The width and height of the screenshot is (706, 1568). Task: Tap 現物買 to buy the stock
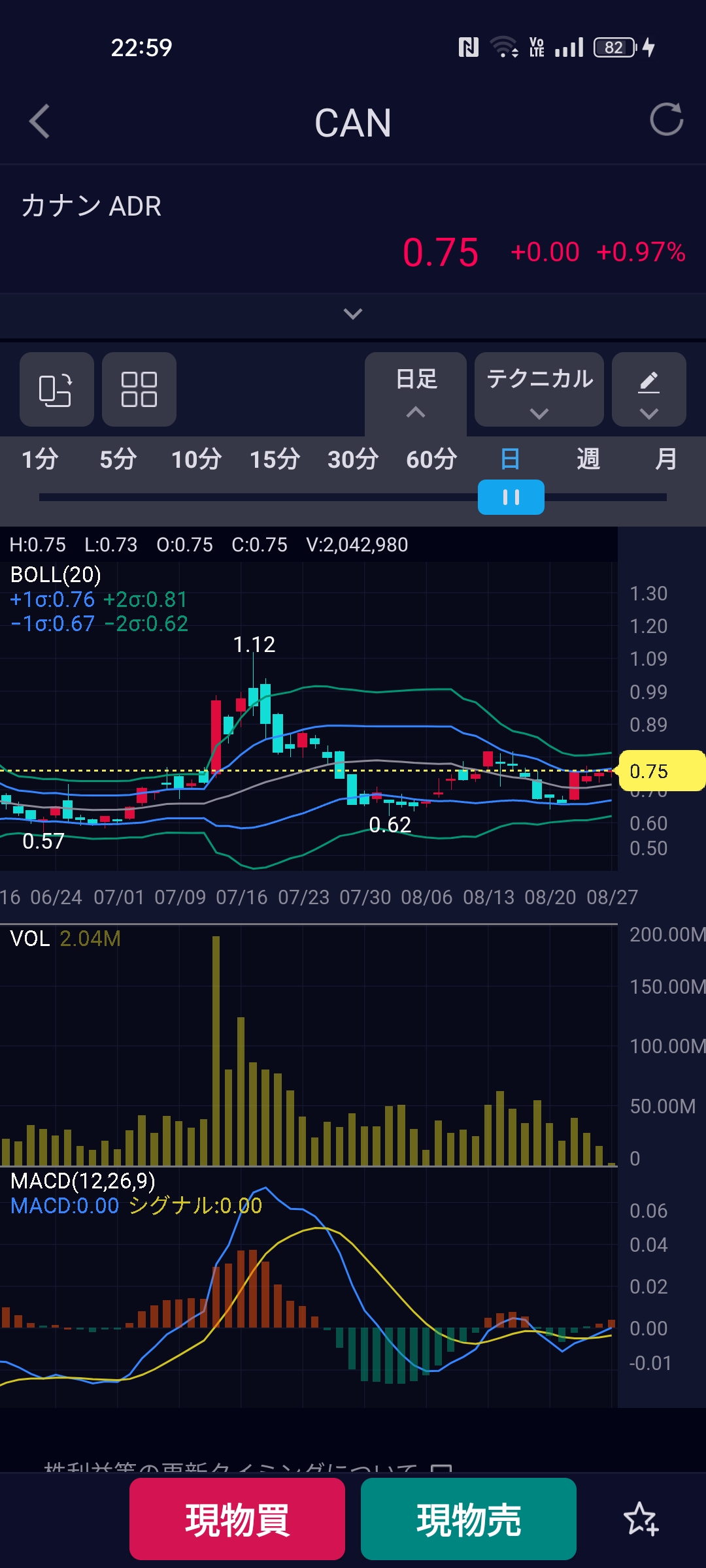click(x=237, y=1519)
